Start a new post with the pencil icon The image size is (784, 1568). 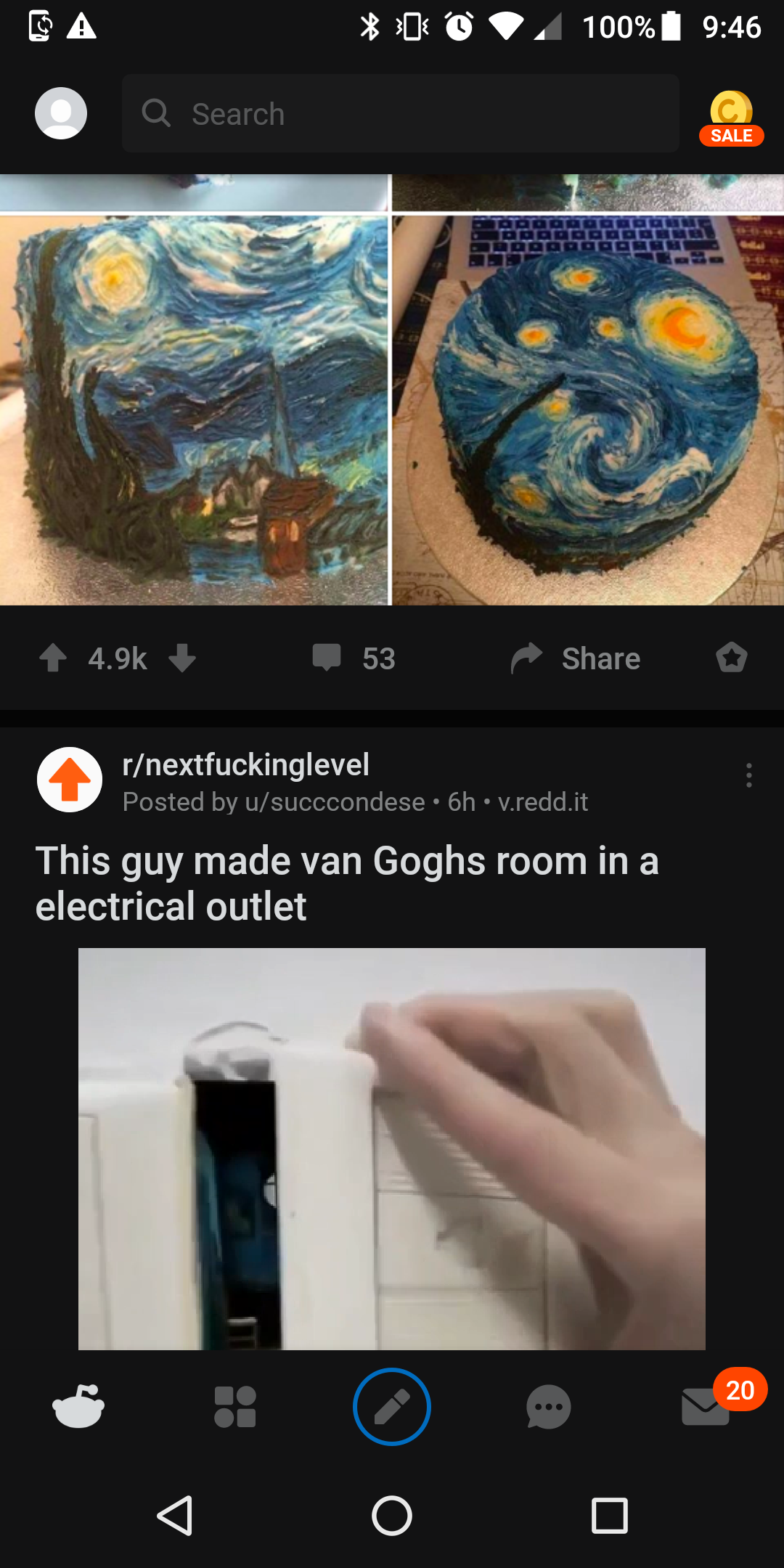pos(391,1406)
